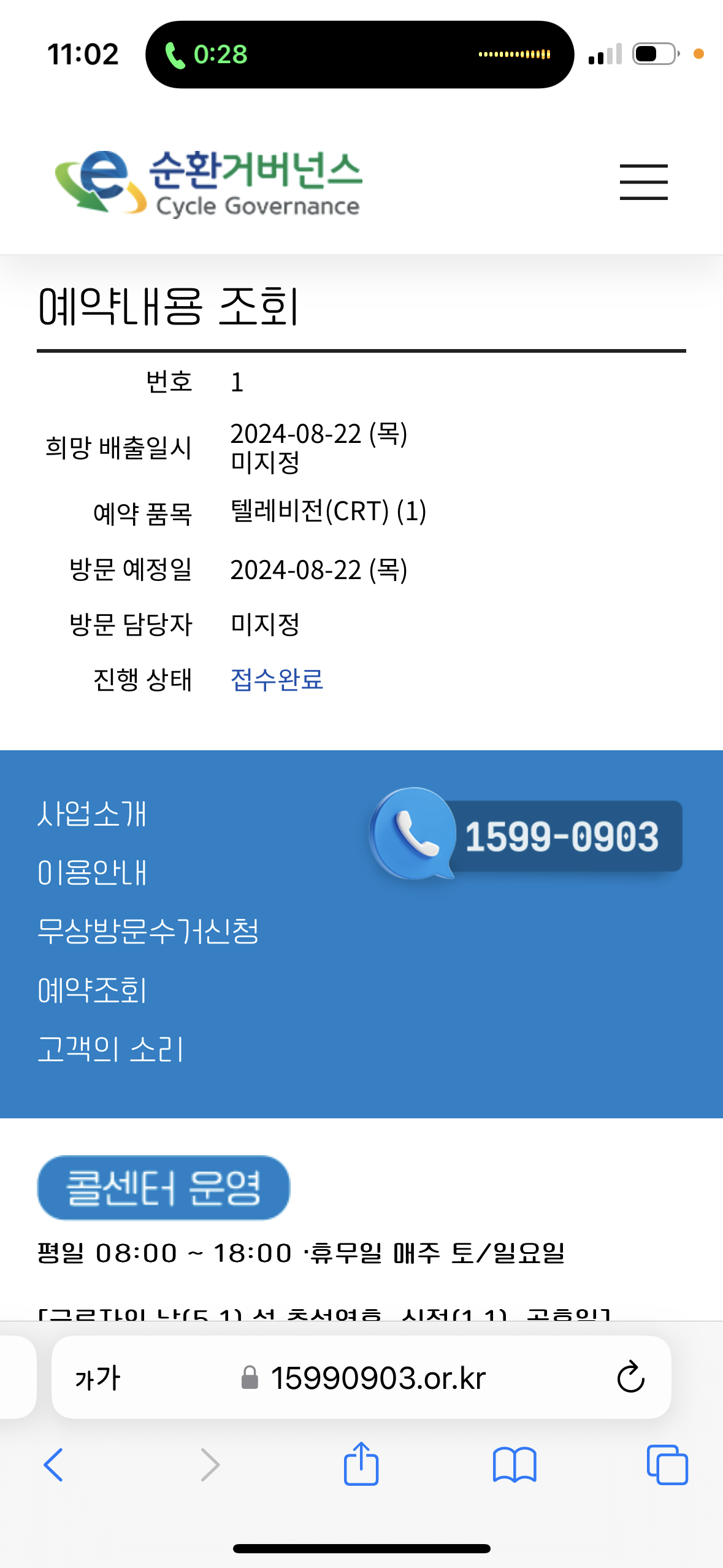Tap the 15990903.or.kr address bar
Image resolution: width=723 pixels, height=1568 pixels.
tap(377, 1378)
